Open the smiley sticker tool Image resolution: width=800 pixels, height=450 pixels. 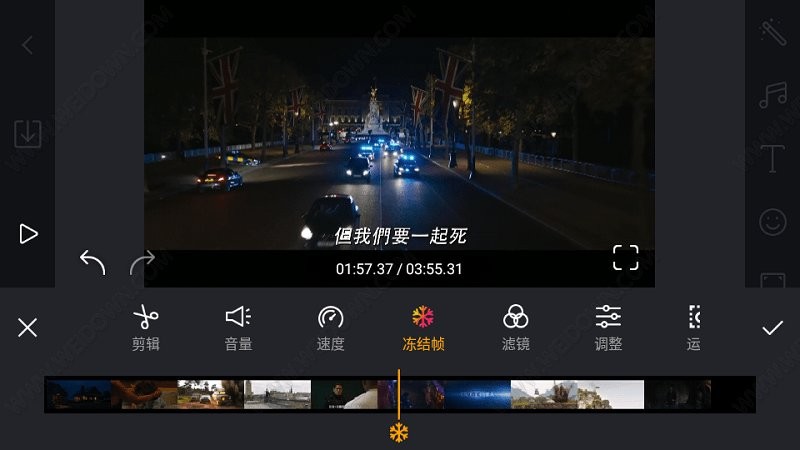point(772,221)
